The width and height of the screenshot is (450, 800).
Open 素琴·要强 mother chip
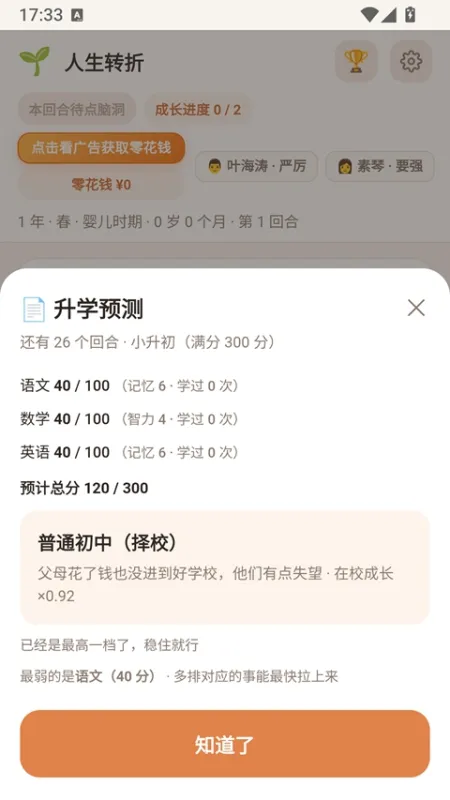click(x=380, y=166)
